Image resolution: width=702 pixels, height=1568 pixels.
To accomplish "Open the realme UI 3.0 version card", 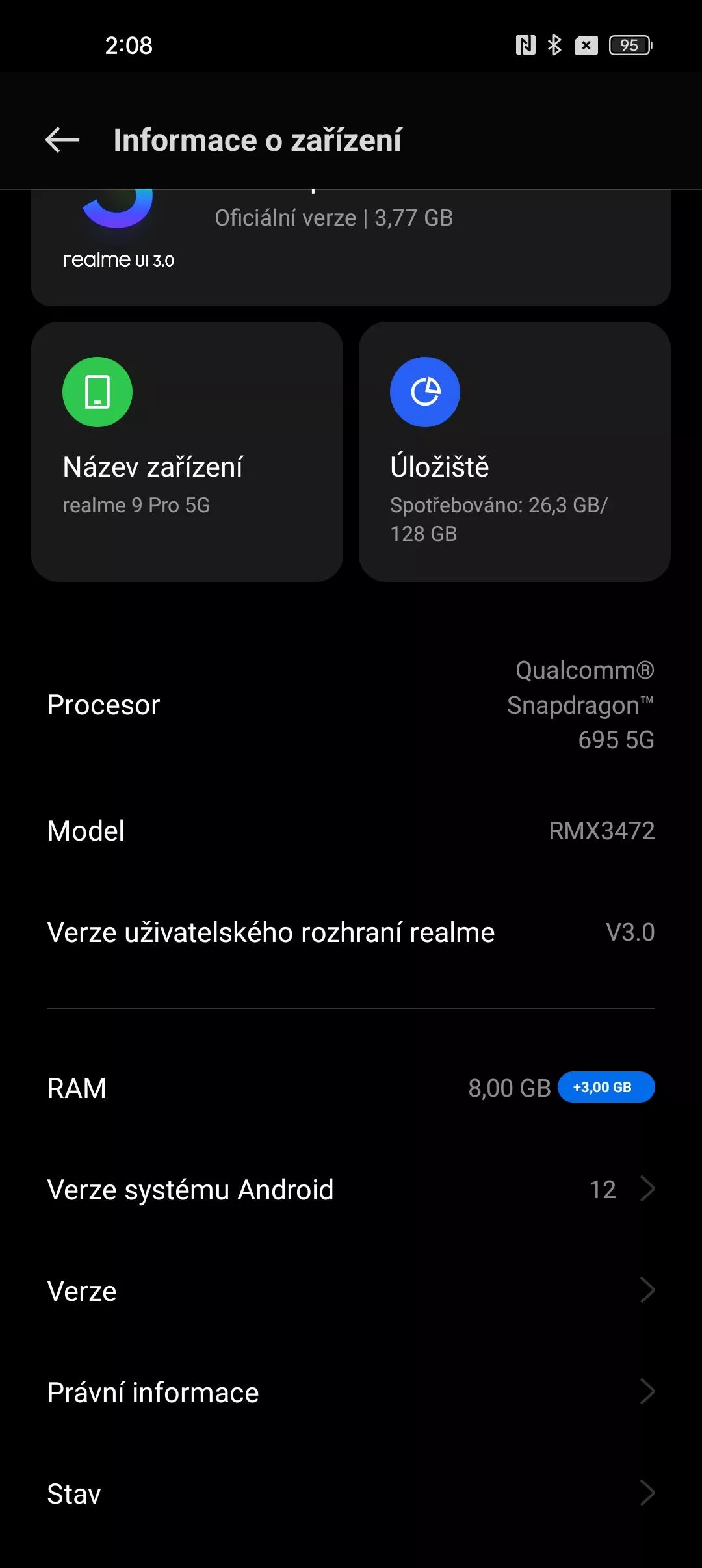I will [351, 248].
